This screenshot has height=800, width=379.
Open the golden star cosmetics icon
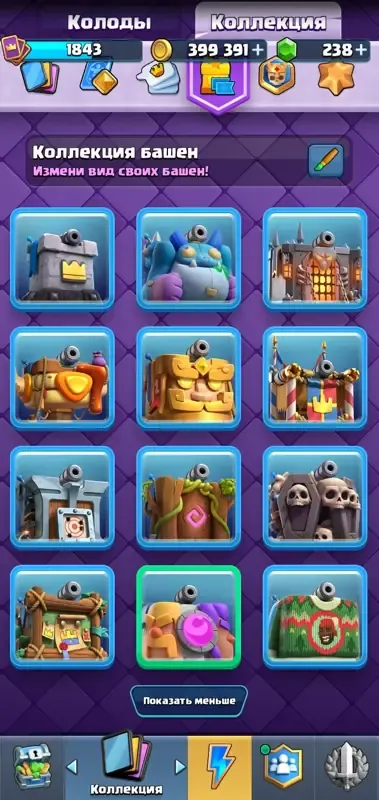(335, 77)
